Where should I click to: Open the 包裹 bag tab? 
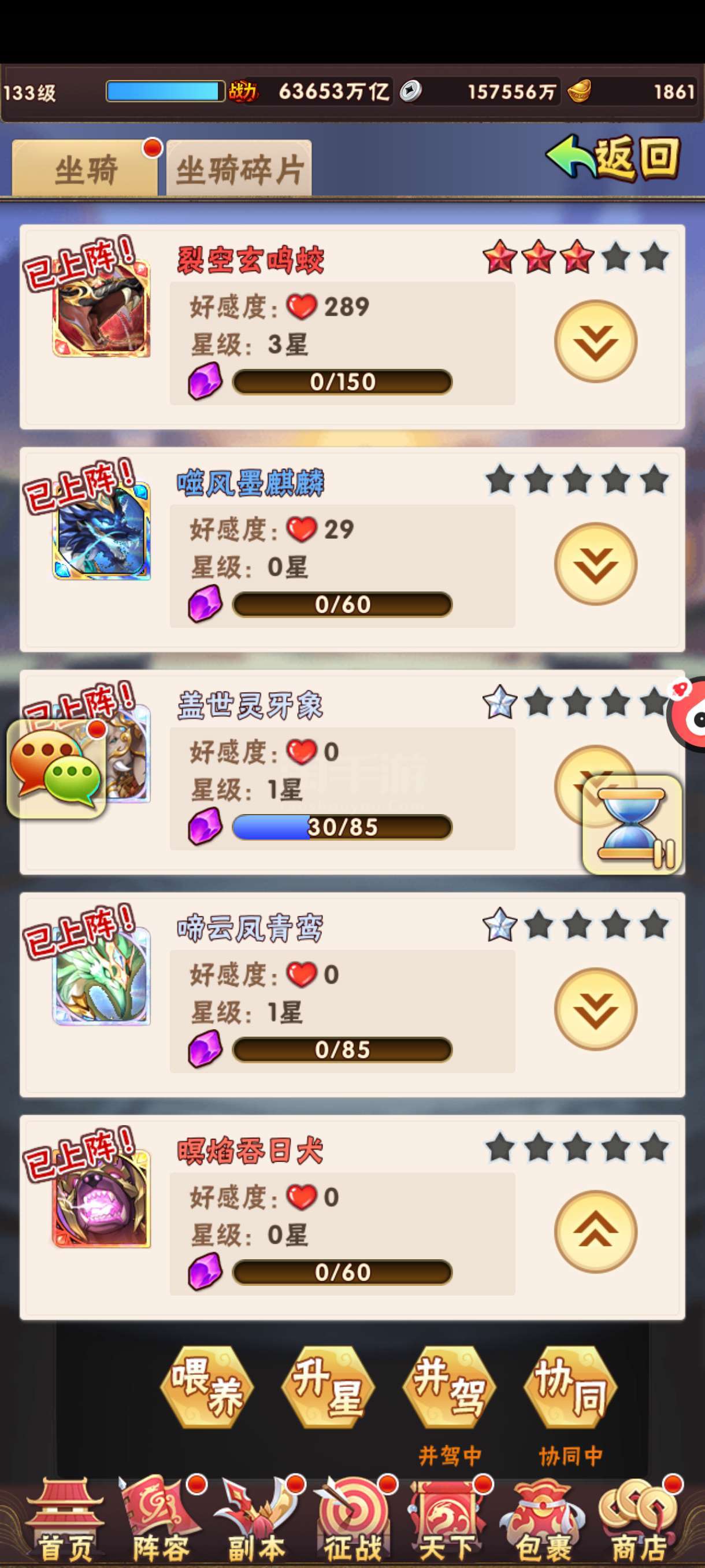543,1522
